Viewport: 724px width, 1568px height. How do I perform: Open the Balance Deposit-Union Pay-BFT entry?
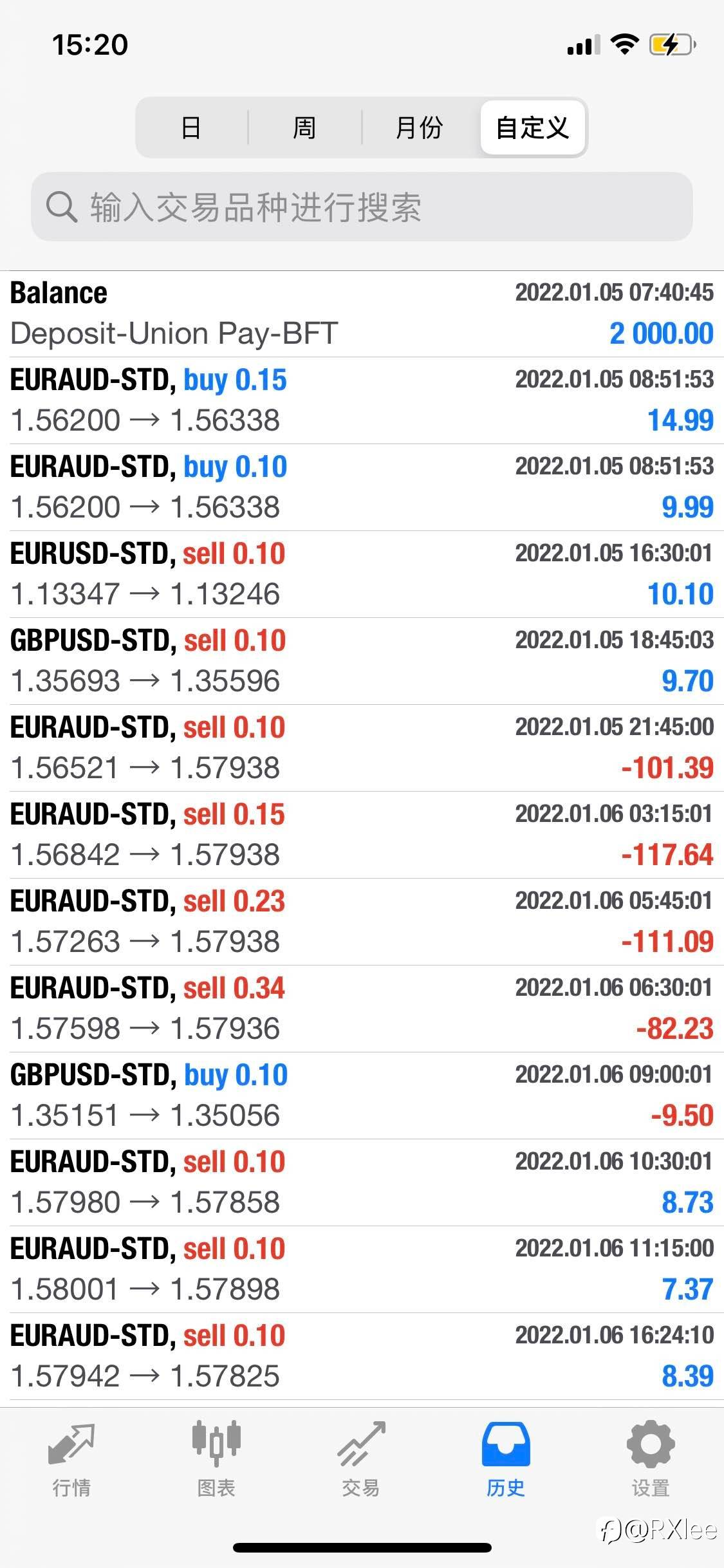tap(362, 313)
